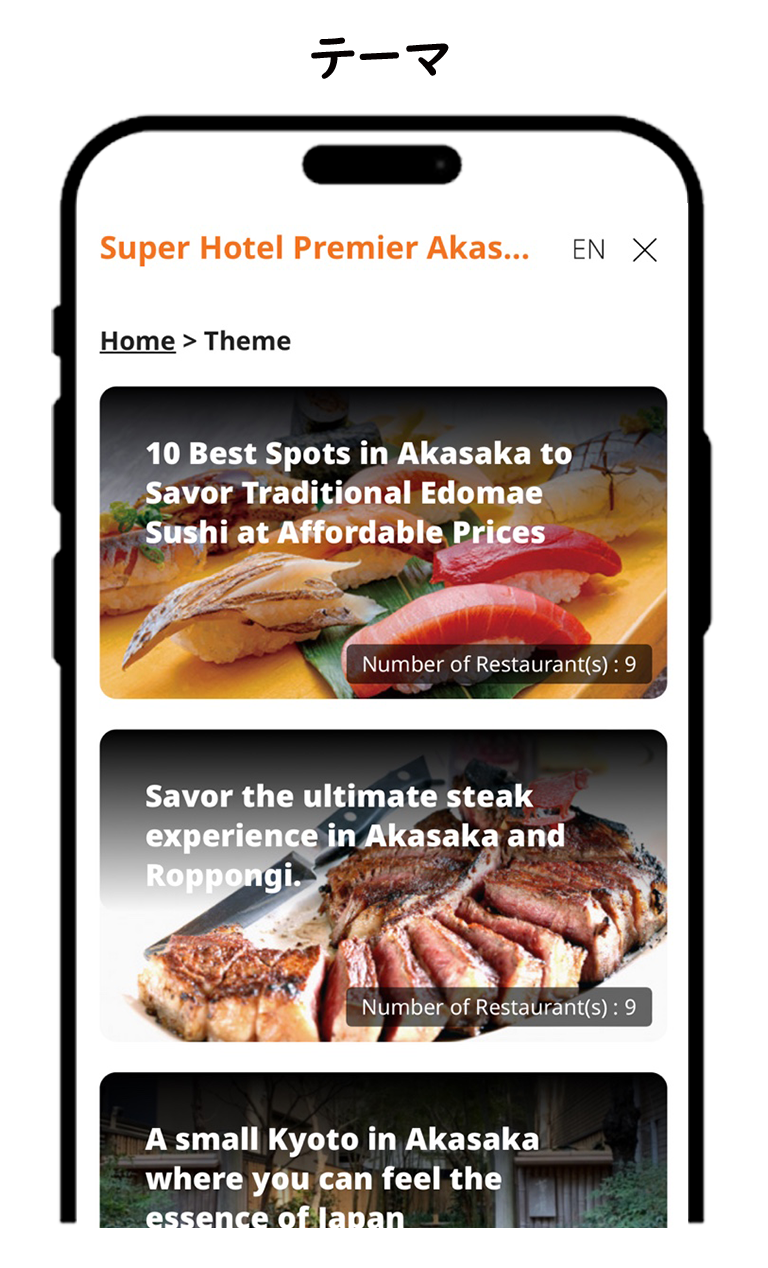
Task: Close the Super Hotel Premier page
Action: (645, 251)
